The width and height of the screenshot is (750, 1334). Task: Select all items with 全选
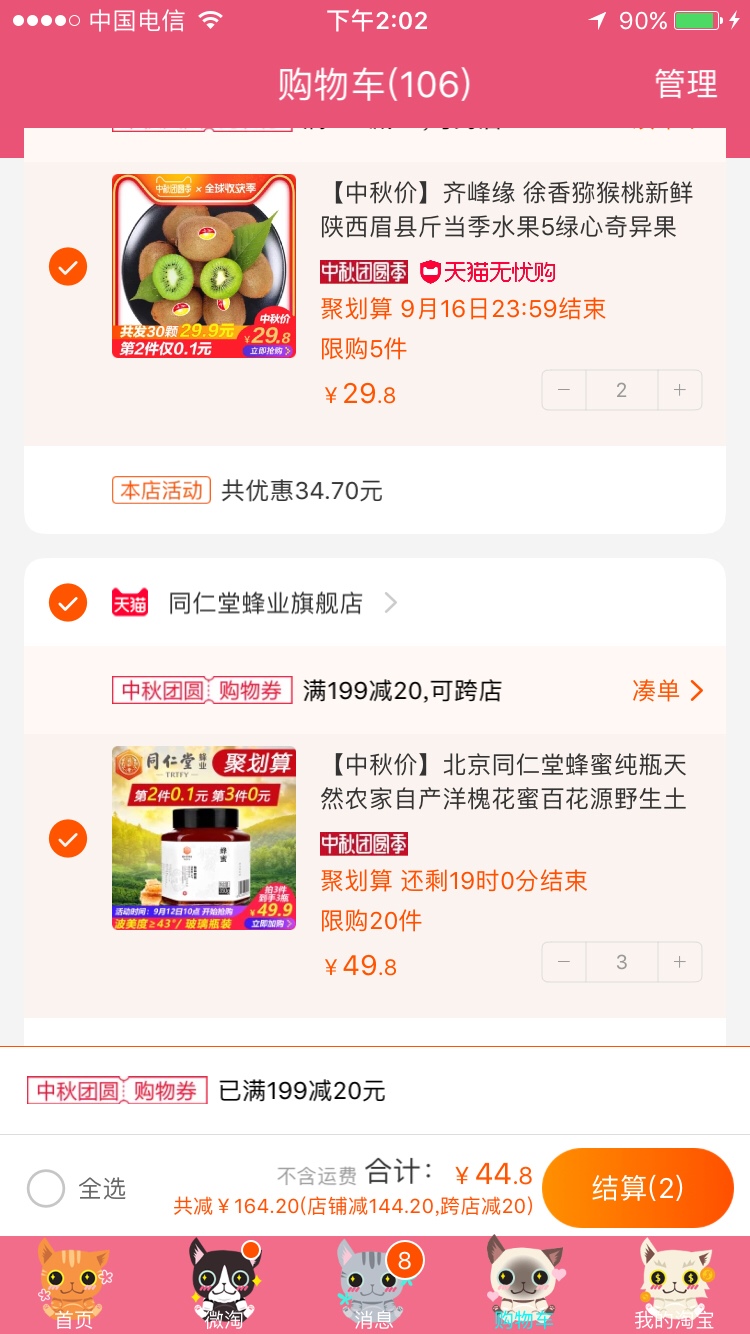pos(46,1188)
